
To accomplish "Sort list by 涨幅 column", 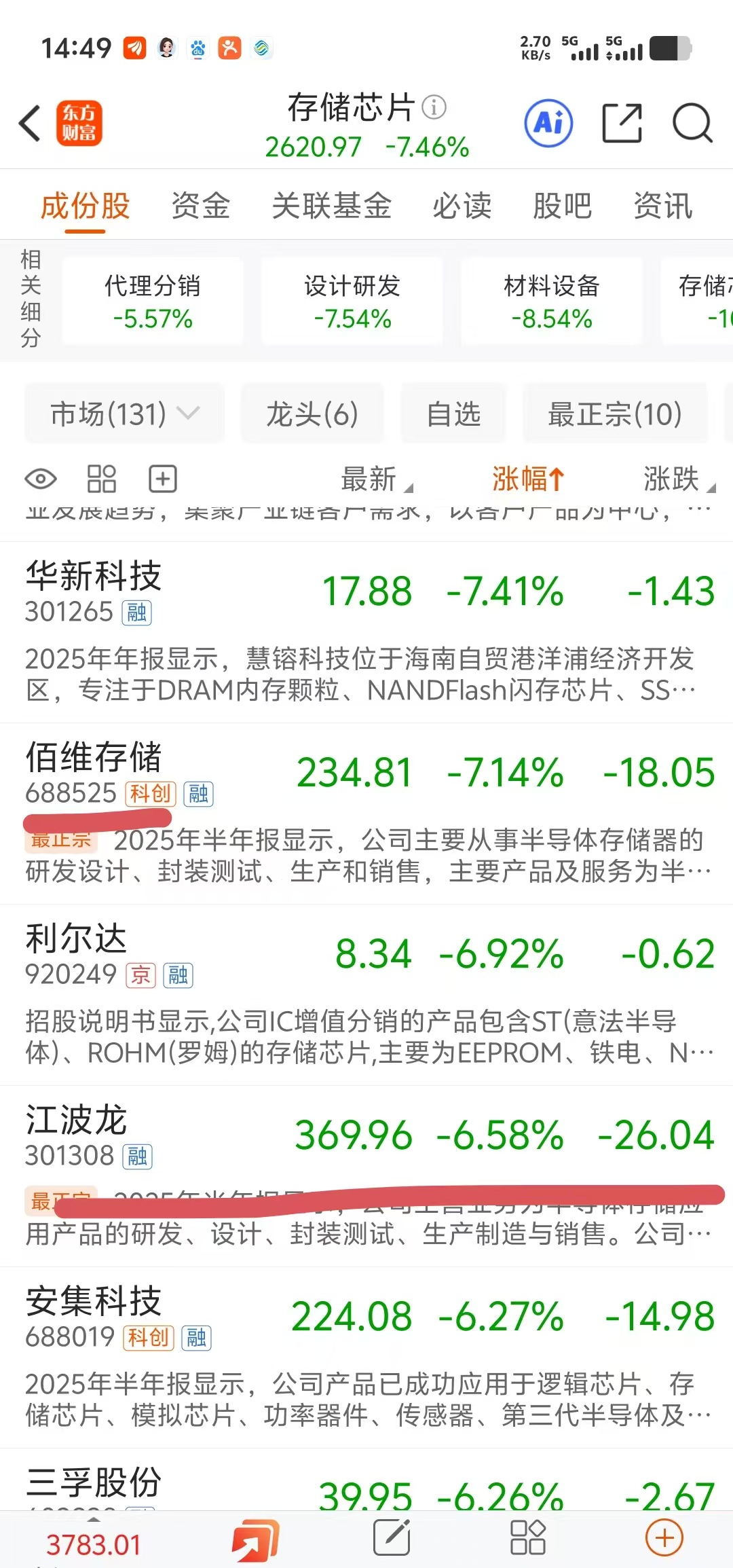I will tap(528, 479).
